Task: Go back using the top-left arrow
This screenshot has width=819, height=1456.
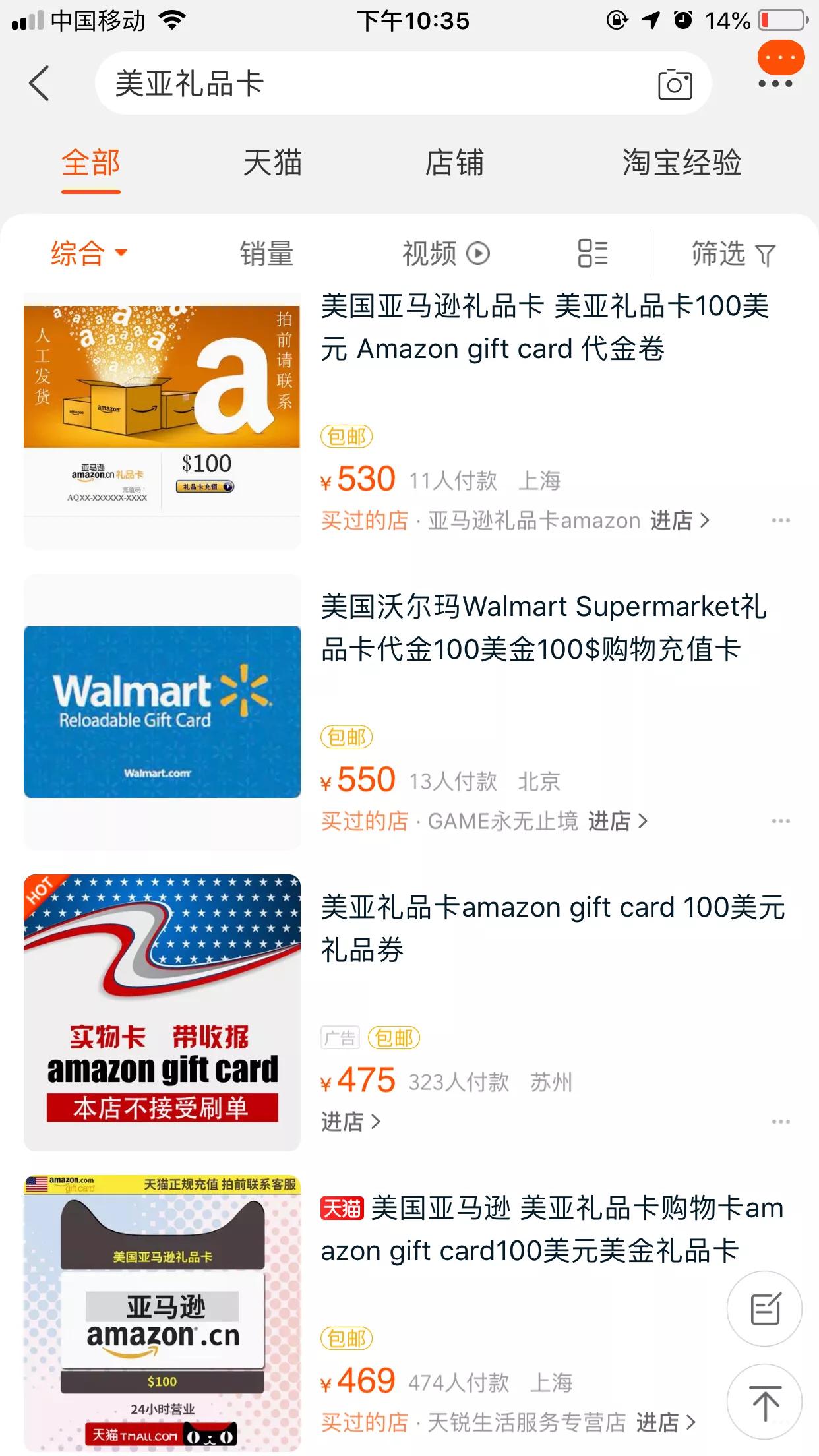Action: pyautogui.click(x=40, y=84)
